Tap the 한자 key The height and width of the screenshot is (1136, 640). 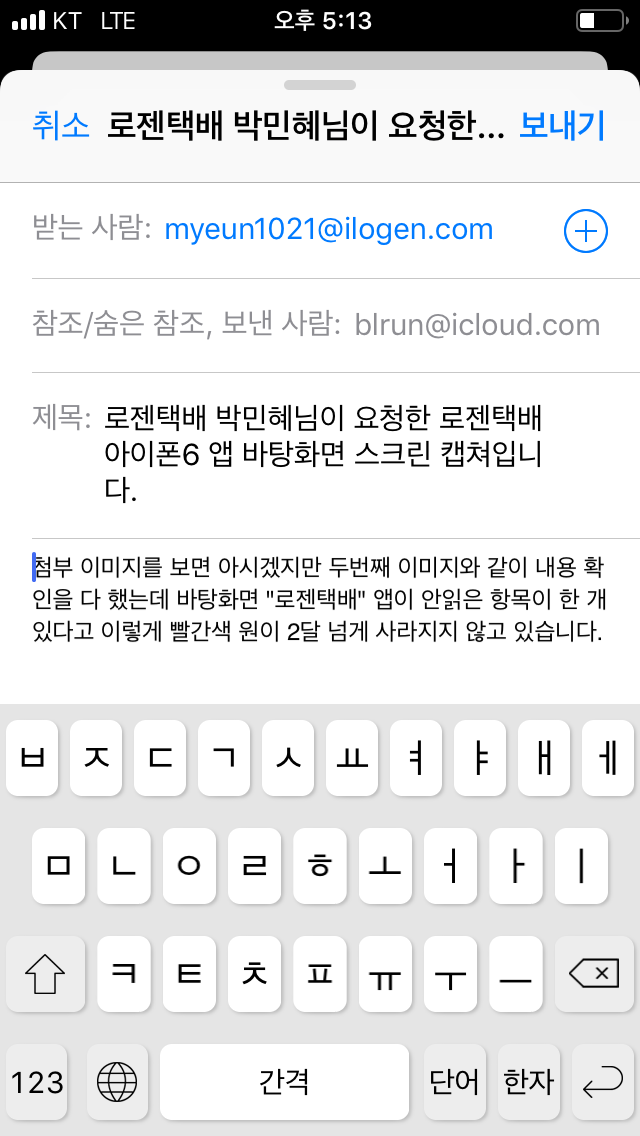[528, 1082]
